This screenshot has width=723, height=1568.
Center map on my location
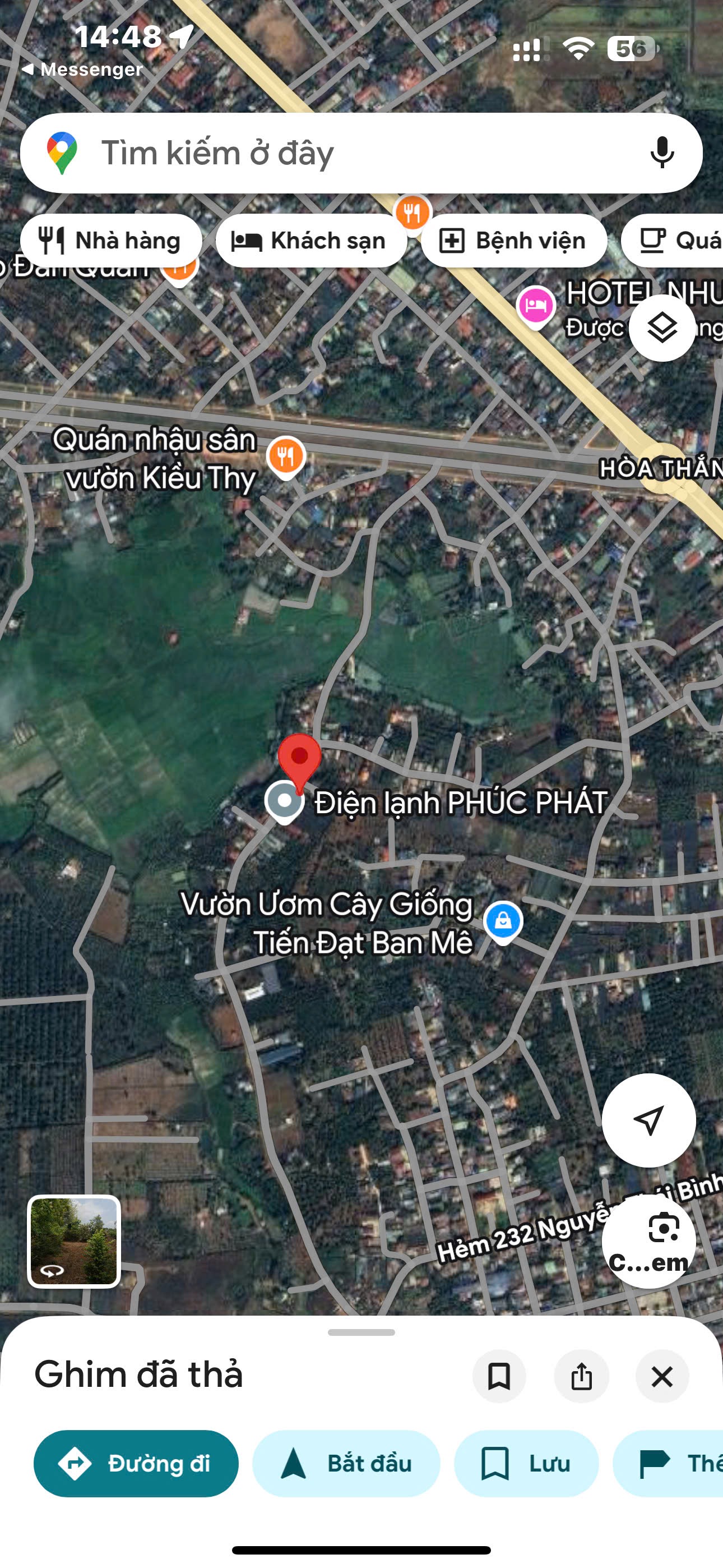coord(648,1120)
